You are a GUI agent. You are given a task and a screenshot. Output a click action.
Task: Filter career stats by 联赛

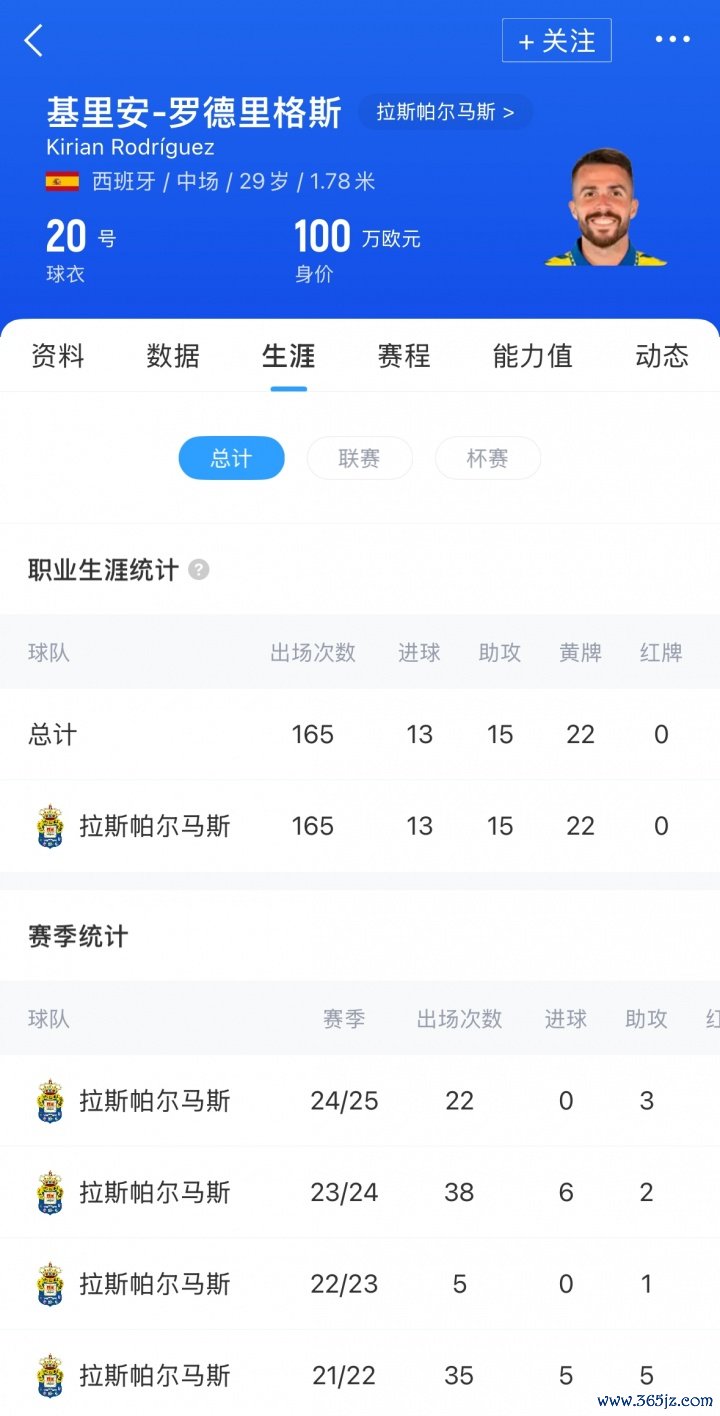359,459
